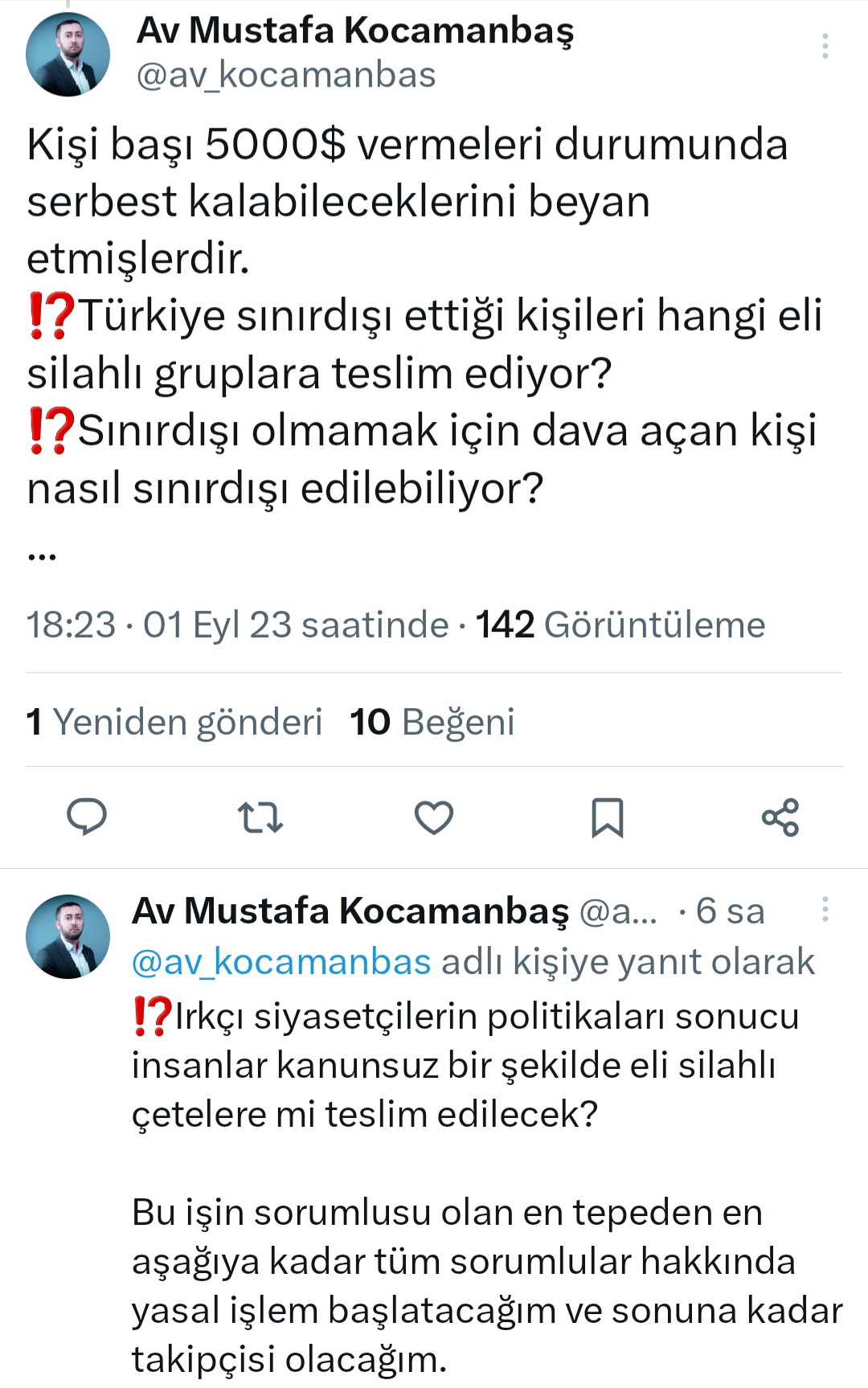
Task: View the 1 Yeniden gönderi list
Action: [174, 722]
